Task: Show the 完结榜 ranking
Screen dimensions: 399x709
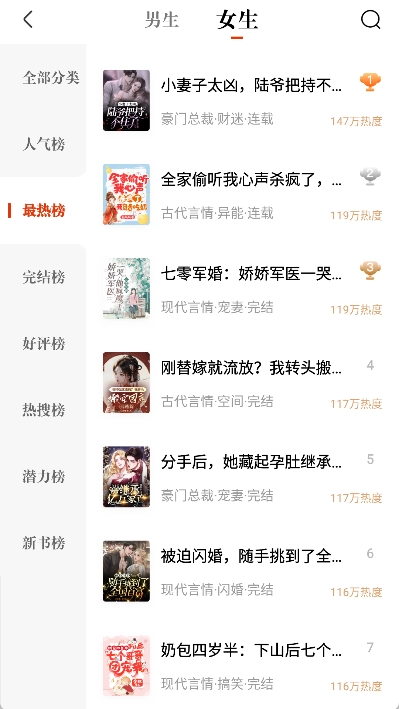Action: point(44,277)
